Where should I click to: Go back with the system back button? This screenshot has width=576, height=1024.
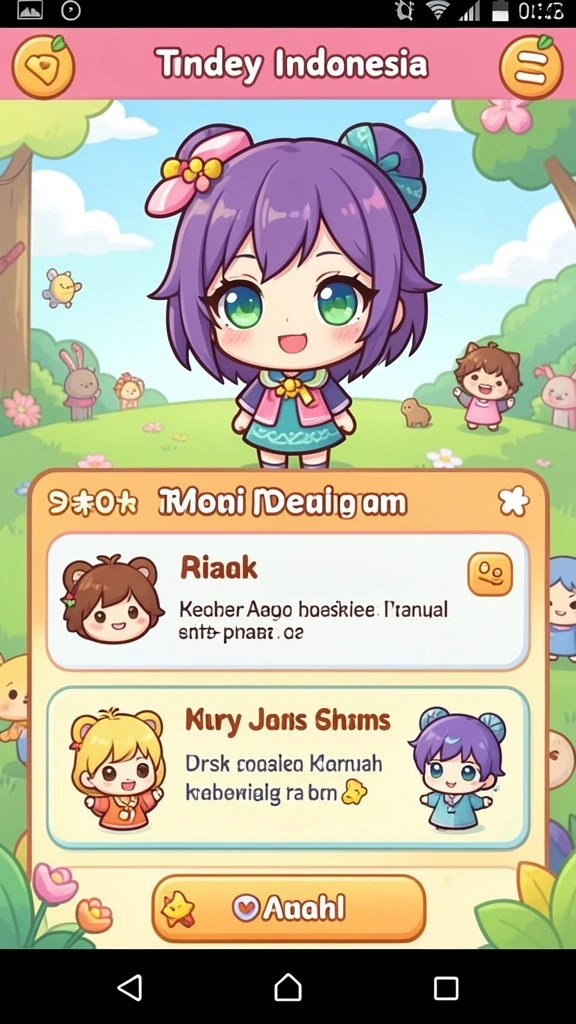129,987
